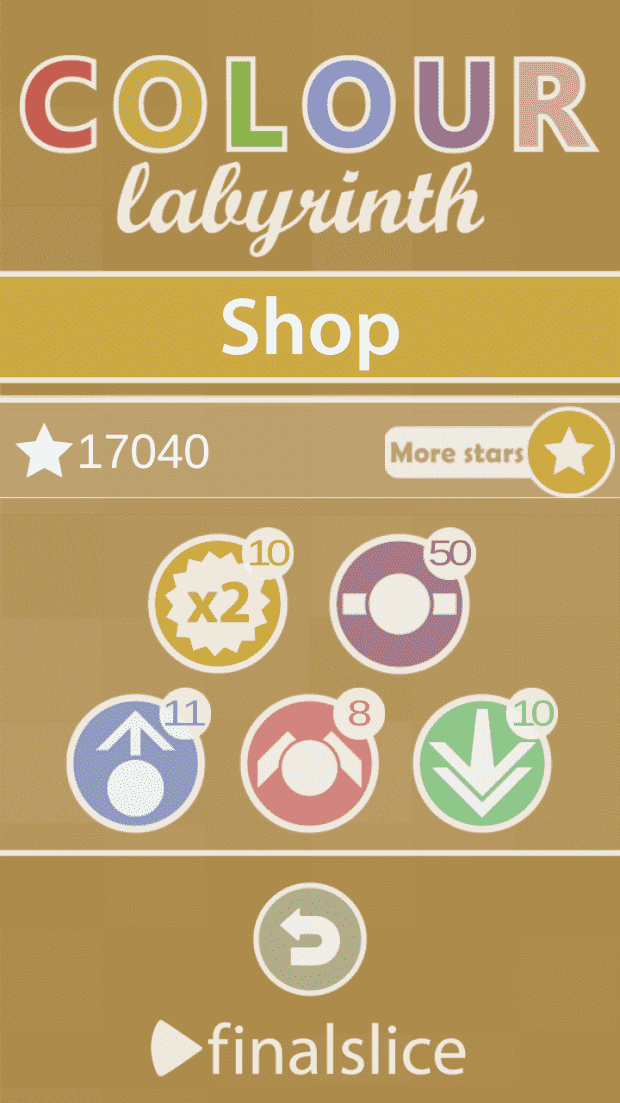Screen dimensions: 620x1103
Task: Buy the green down-arrow power-up
Action: tap(482, 764)
